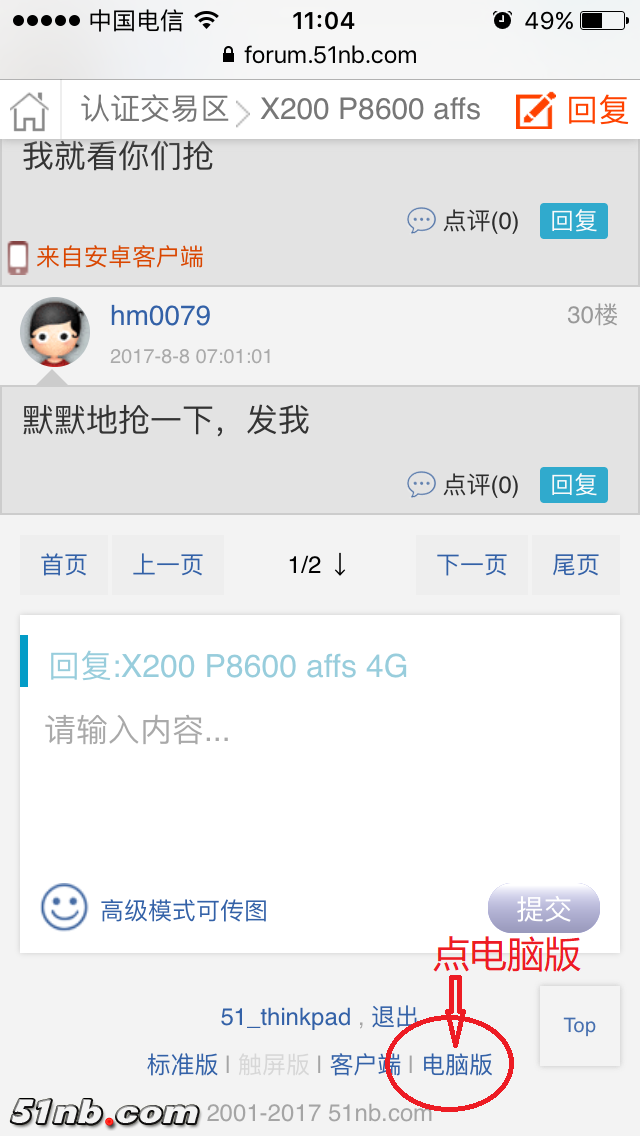Open hm0079's profile

(160, 316)
